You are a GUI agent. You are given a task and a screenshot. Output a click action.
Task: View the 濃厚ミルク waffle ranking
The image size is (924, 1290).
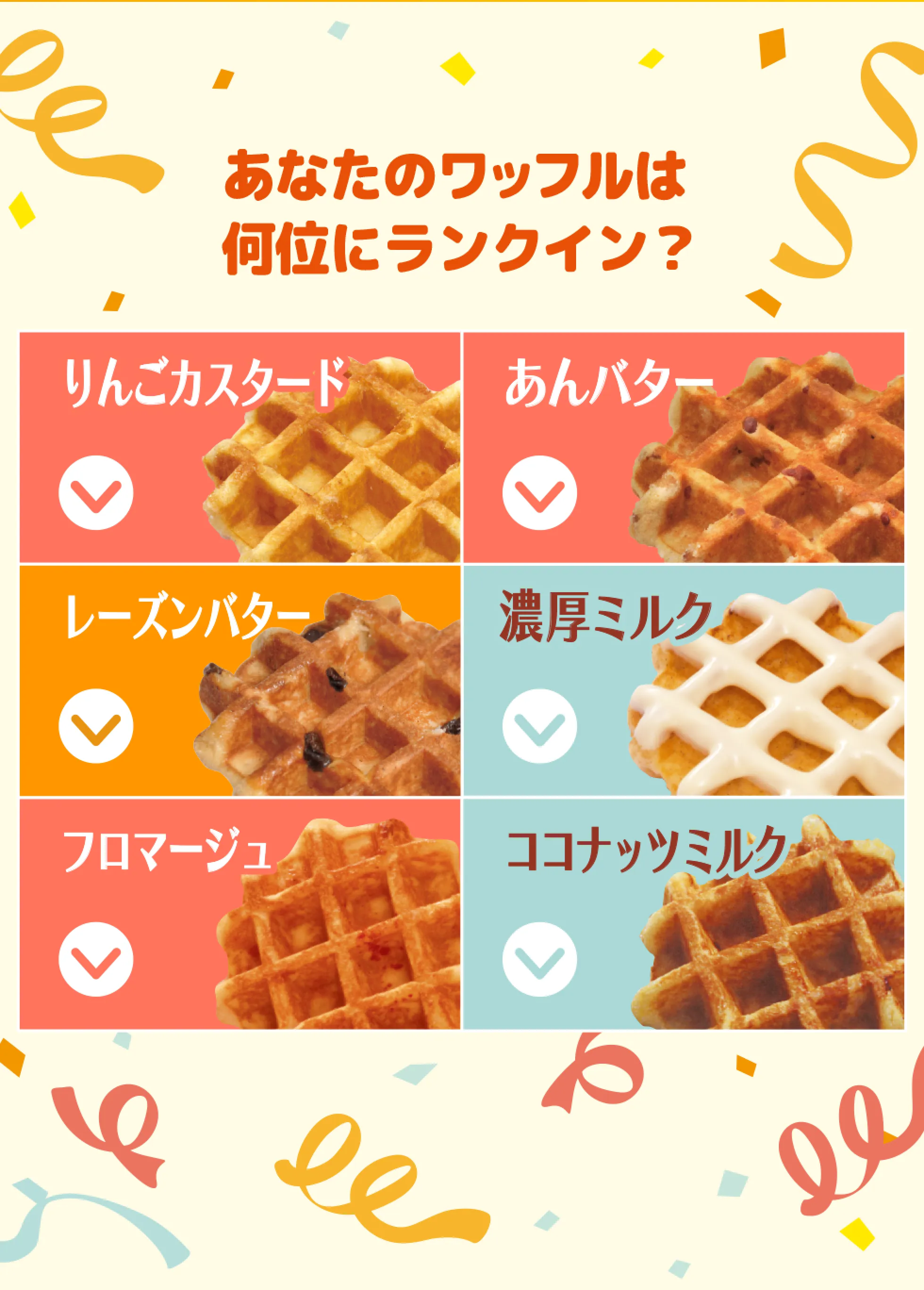pos(684,680)
